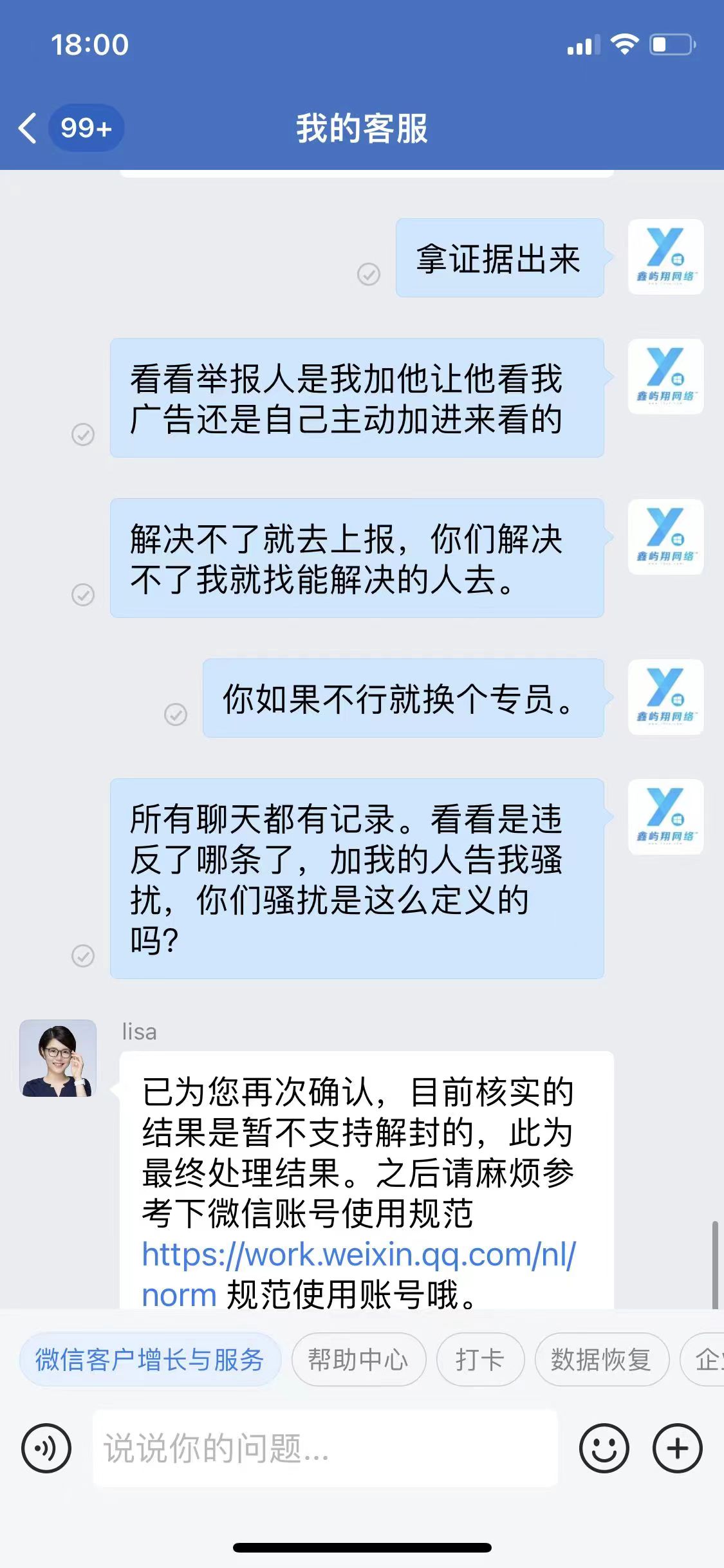Tap the 我的客服 chat title

(x=362, y=127)
